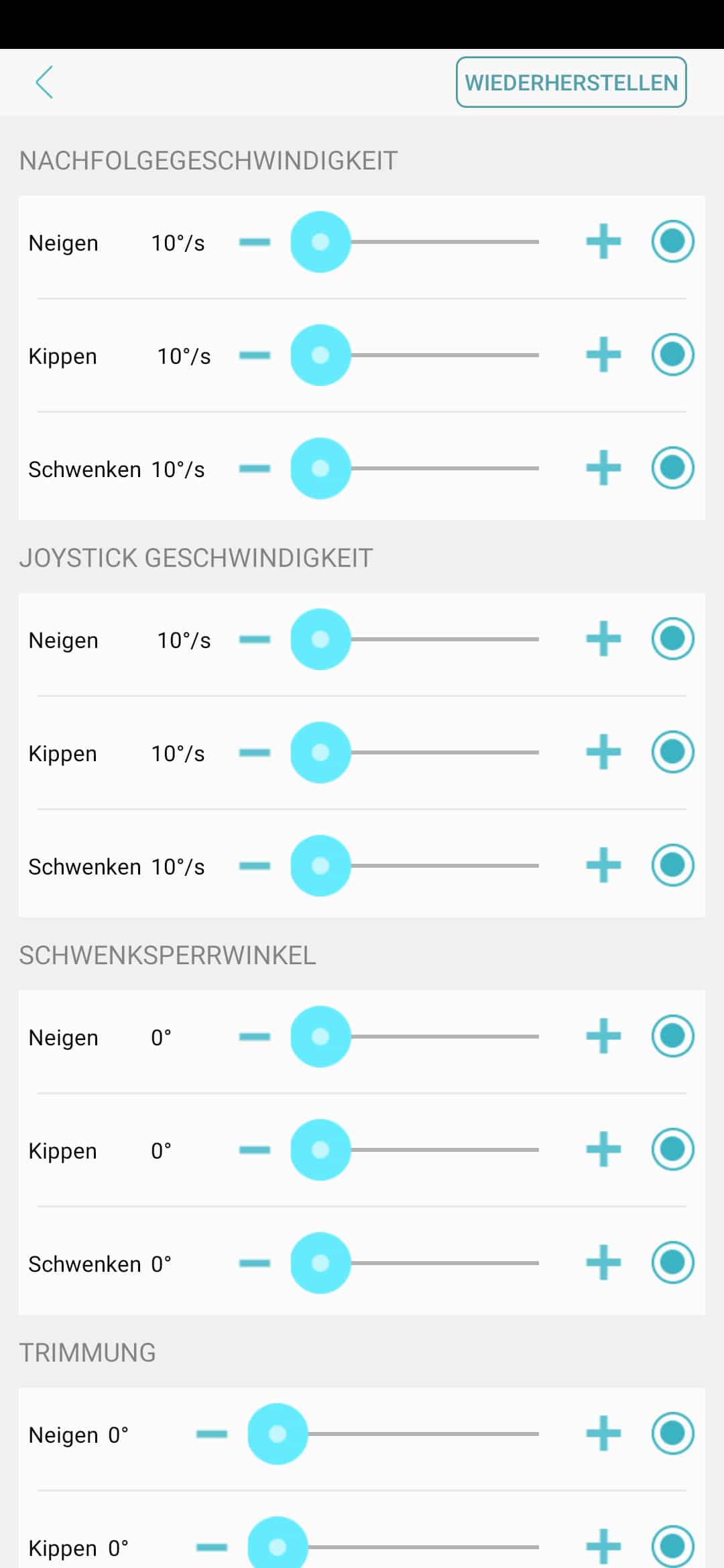Select the circle button for Trimmung Neigen
Screen dimensions: 724x1568
pos(672,1433)
